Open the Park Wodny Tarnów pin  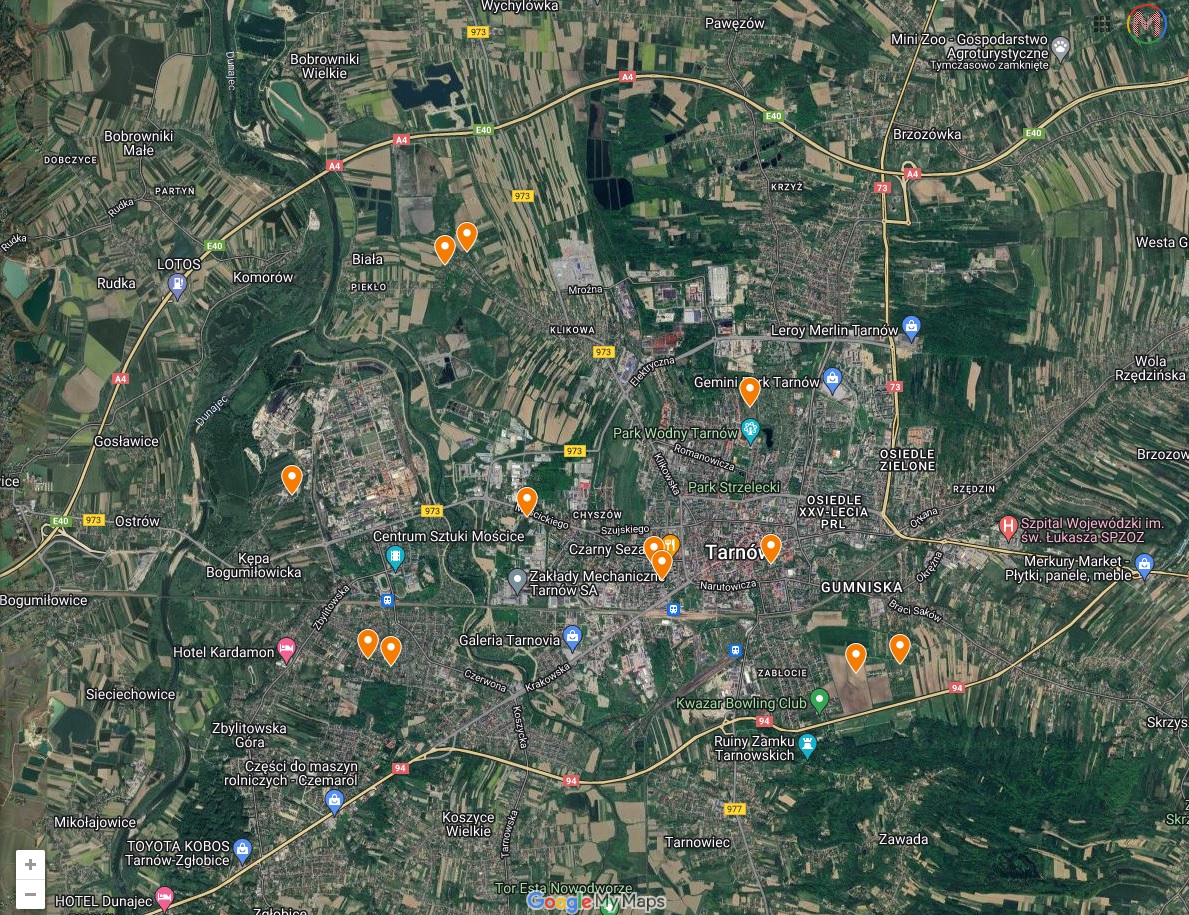click(x=751, y=431)
